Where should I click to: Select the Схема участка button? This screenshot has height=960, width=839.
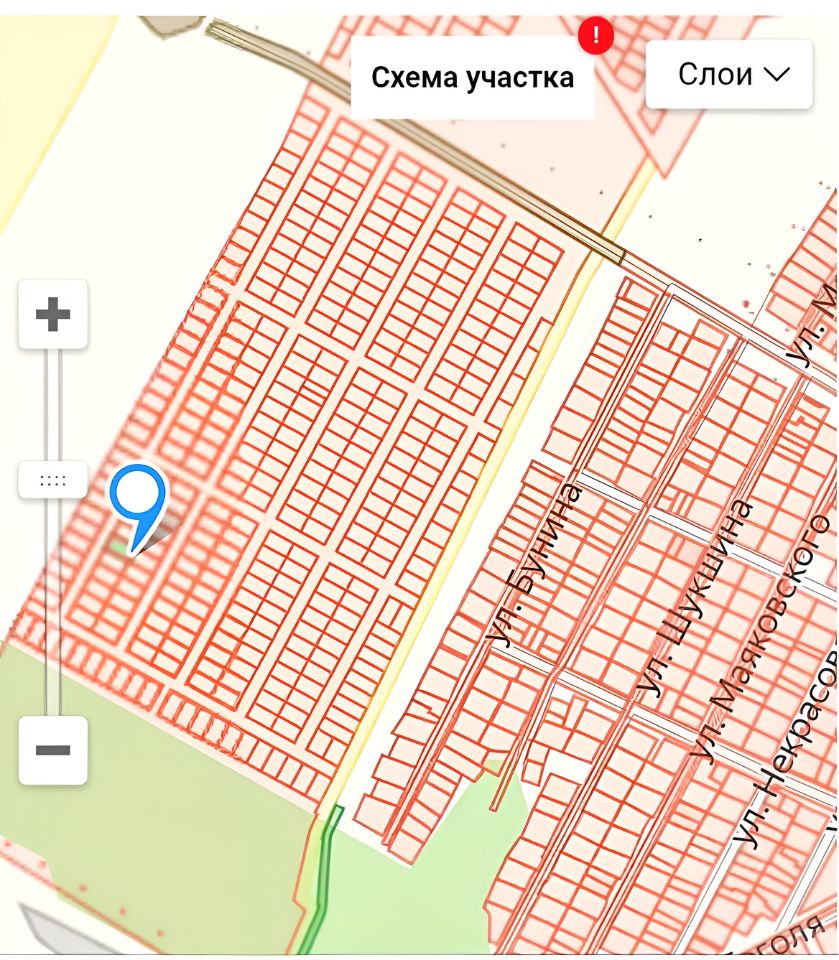click(x=472, y=78)
